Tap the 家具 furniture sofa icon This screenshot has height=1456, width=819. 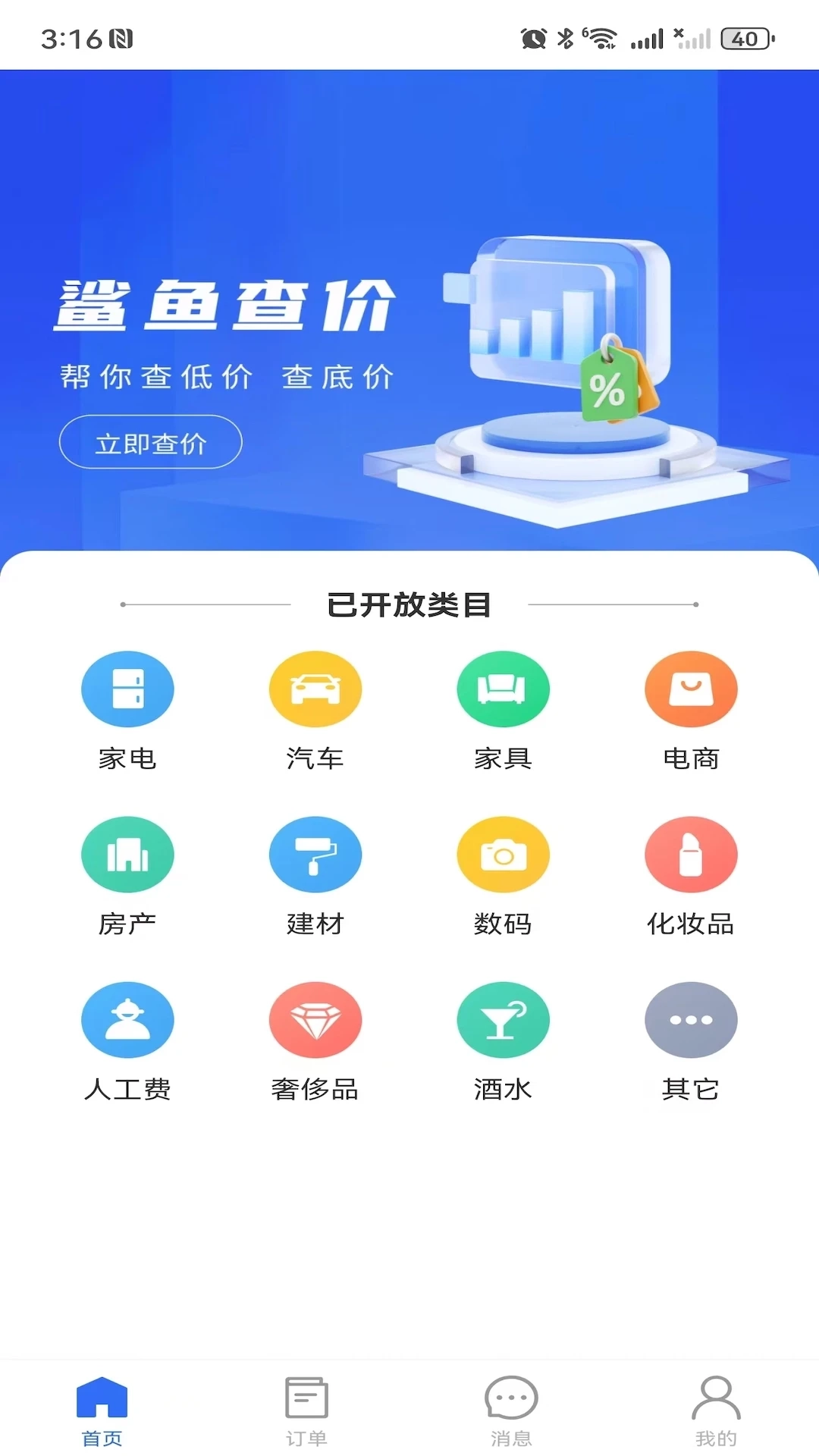(x=503, y=689)
